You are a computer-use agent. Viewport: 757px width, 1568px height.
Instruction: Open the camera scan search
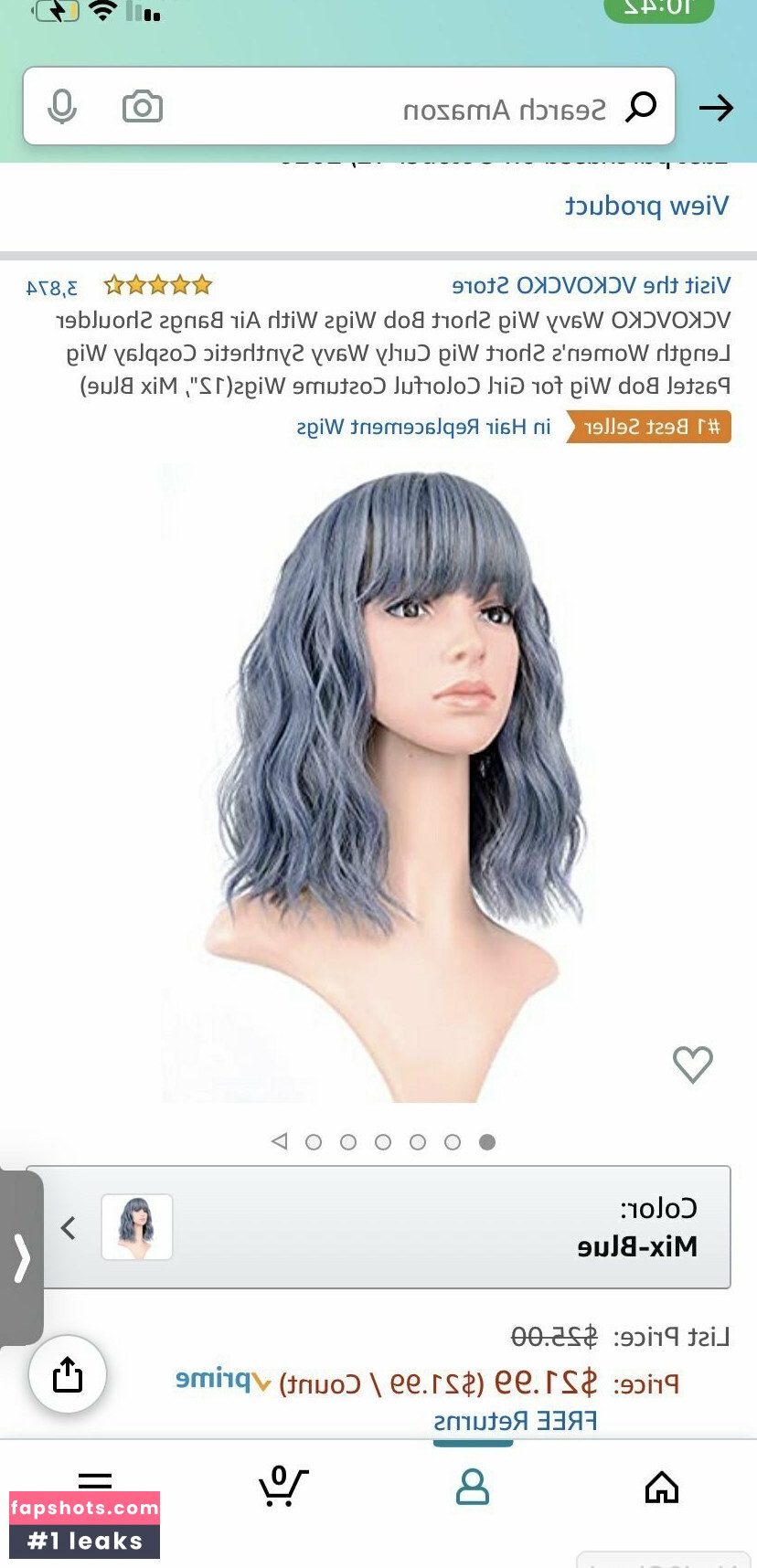click(143, 107)
